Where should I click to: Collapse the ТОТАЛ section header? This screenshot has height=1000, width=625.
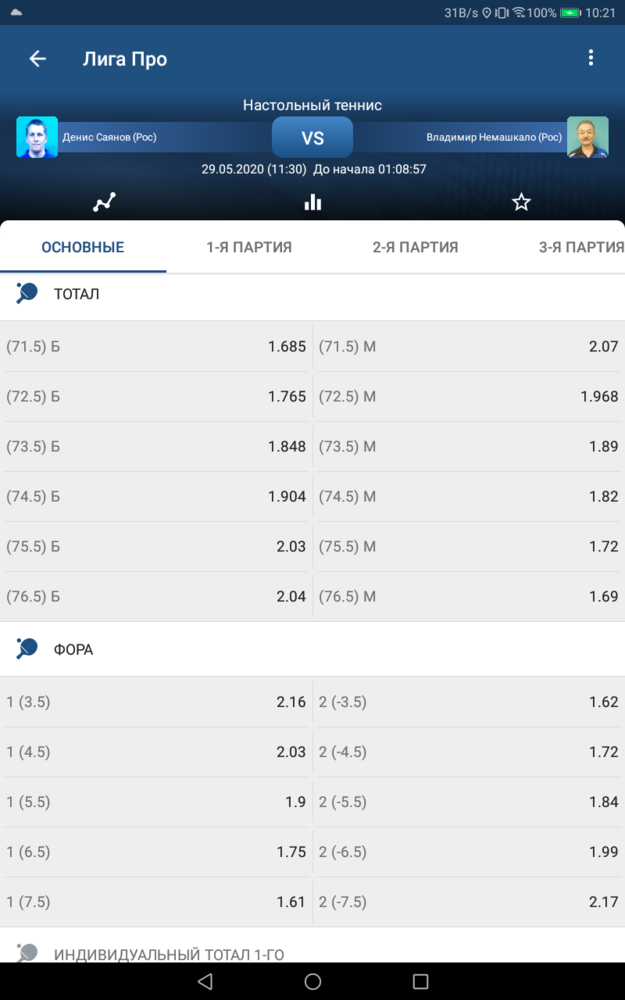click(312, 294)
